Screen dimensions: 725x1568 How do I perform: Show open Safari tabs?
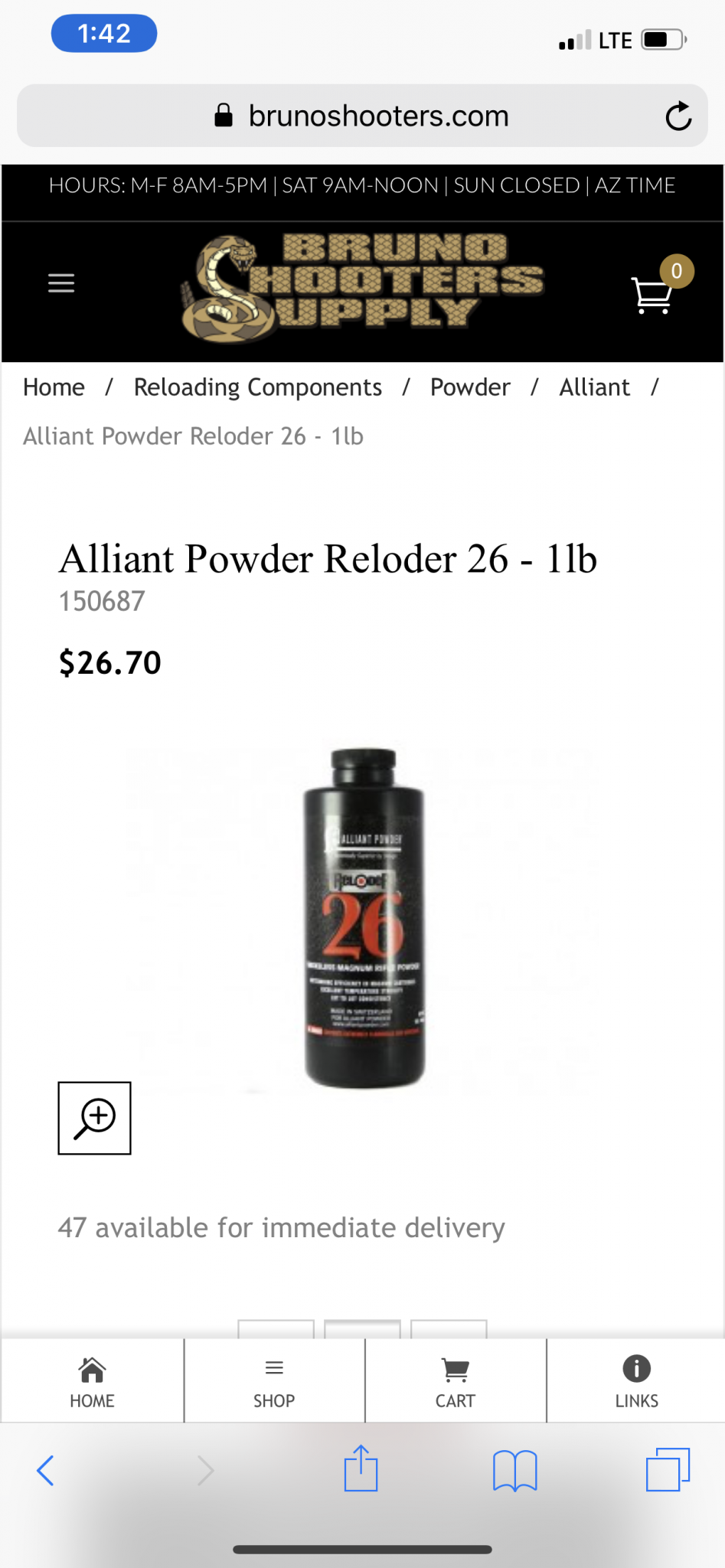coord(668,1470)
